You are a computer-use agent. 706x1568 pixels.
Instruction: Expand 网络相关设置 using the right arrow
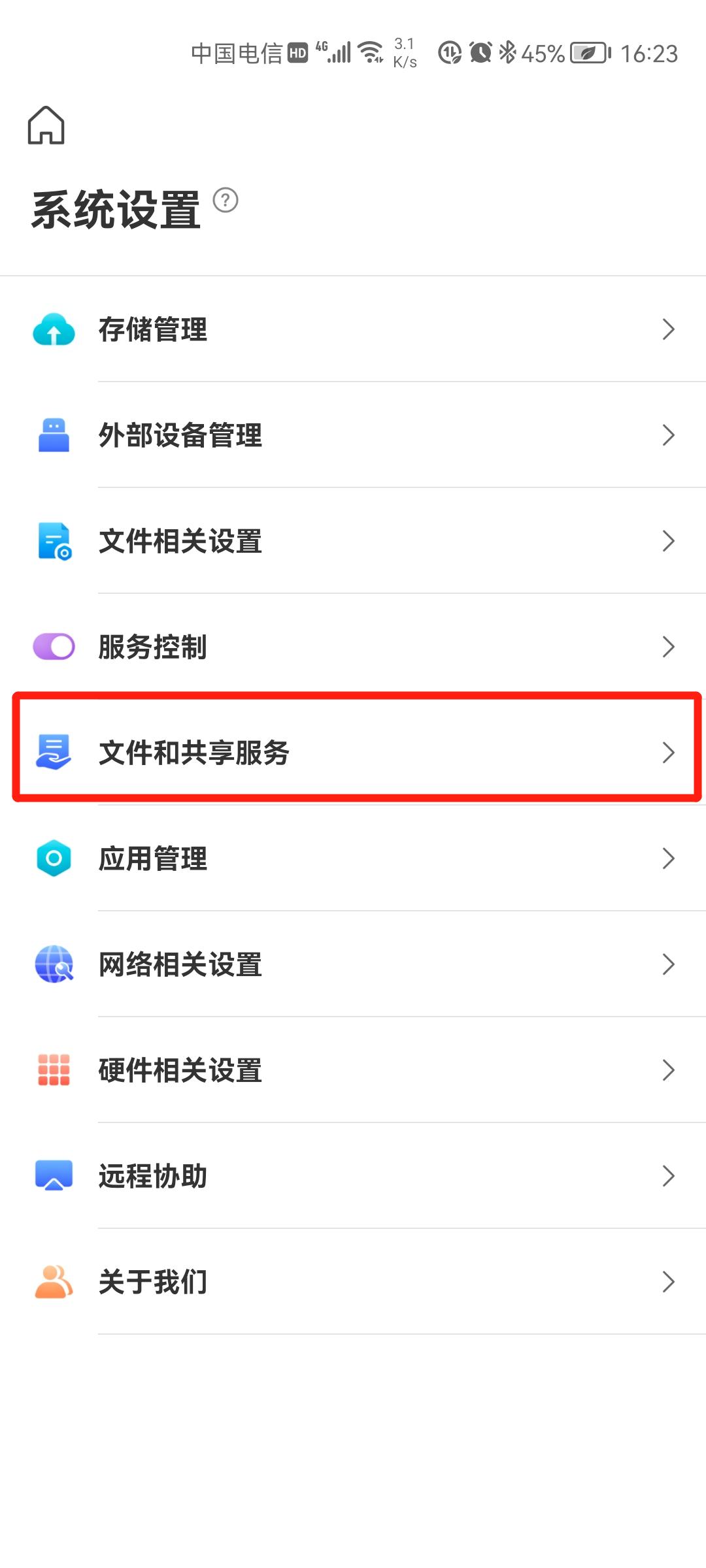tap(669, 964)
